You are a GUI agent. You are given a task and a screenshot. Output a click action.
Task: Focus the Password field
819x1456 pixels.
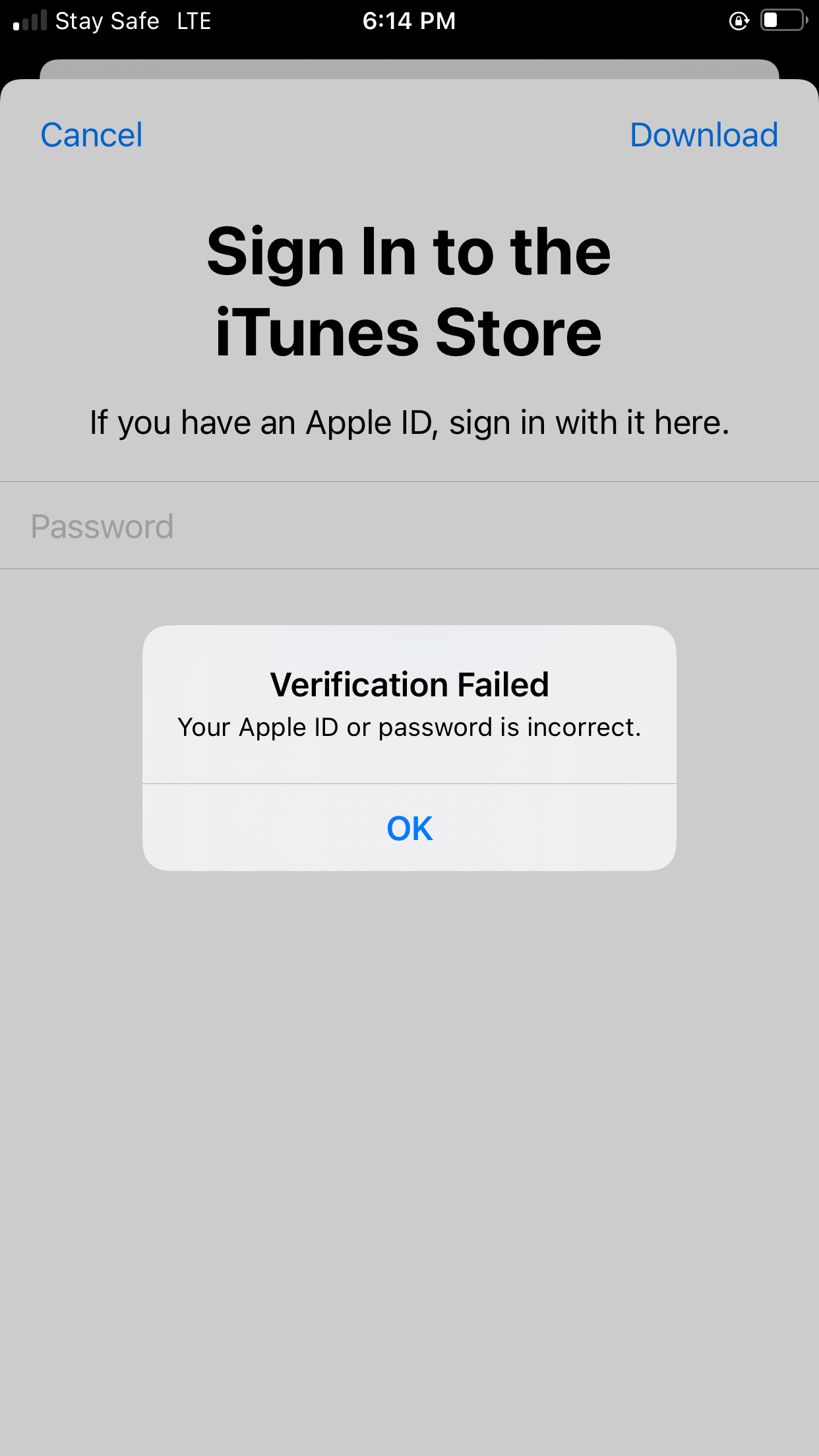[x=409, y=526]
